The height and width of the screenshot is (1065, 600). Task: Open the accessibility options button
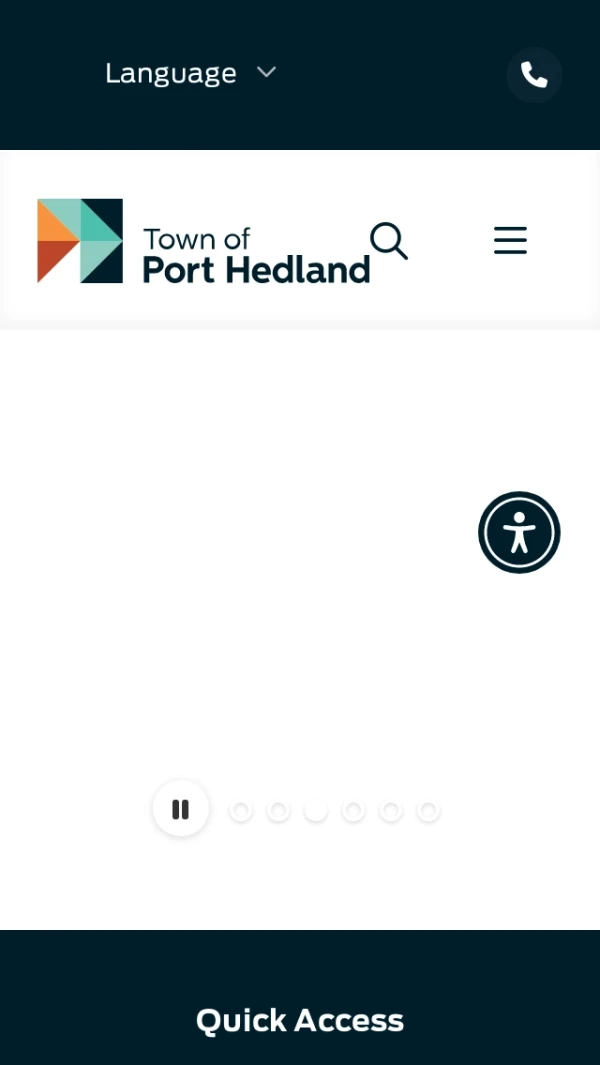pyautogui.click(x=519, y=532)
